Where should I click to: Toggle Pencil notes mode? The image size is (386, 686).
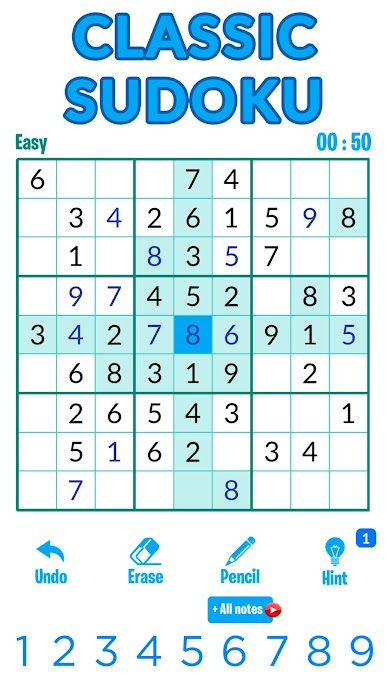pos(240,560)
